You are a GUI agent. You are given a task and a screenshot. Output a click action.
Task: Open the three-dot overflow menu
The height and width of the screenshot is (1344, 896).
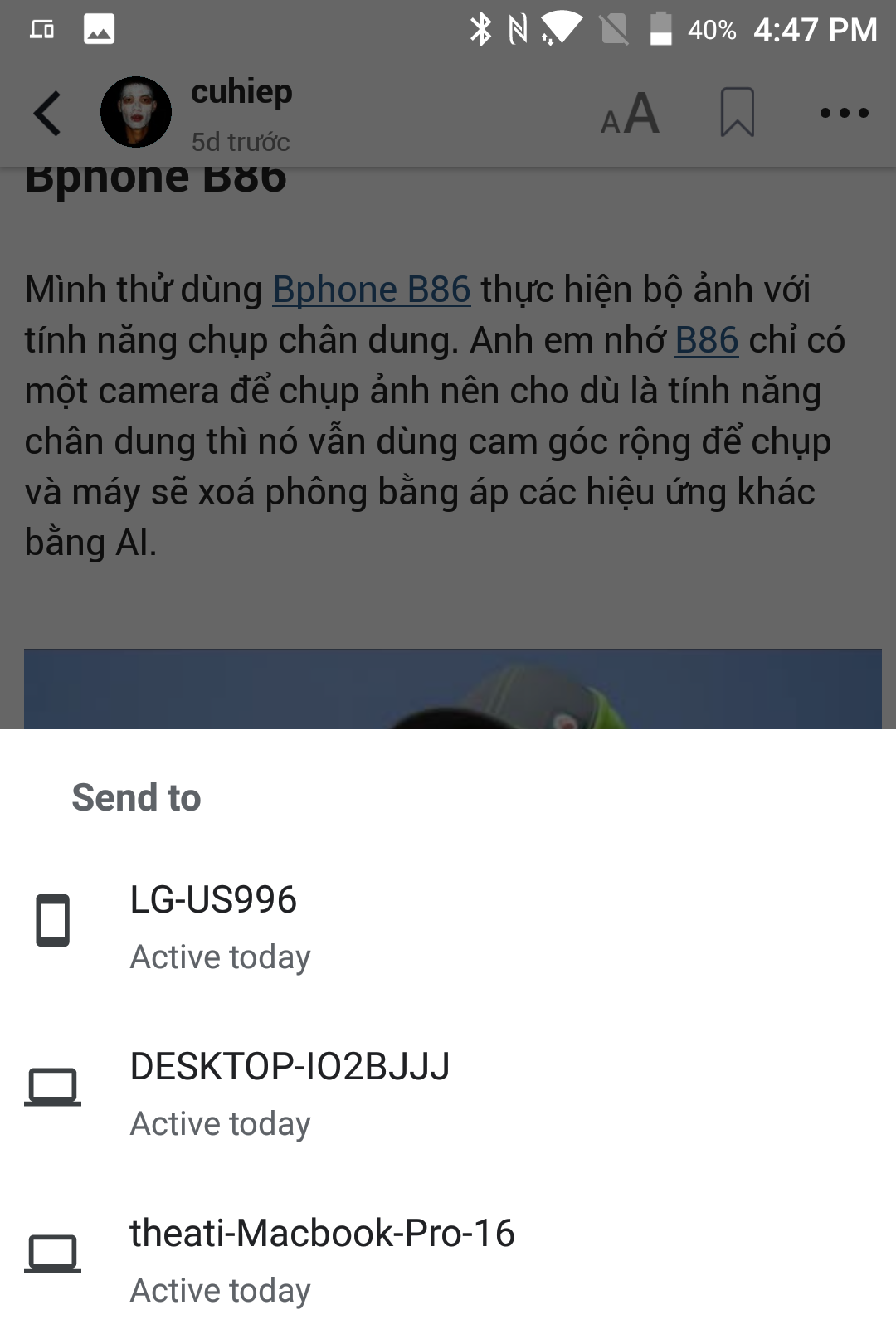click(x=844, y=113)
